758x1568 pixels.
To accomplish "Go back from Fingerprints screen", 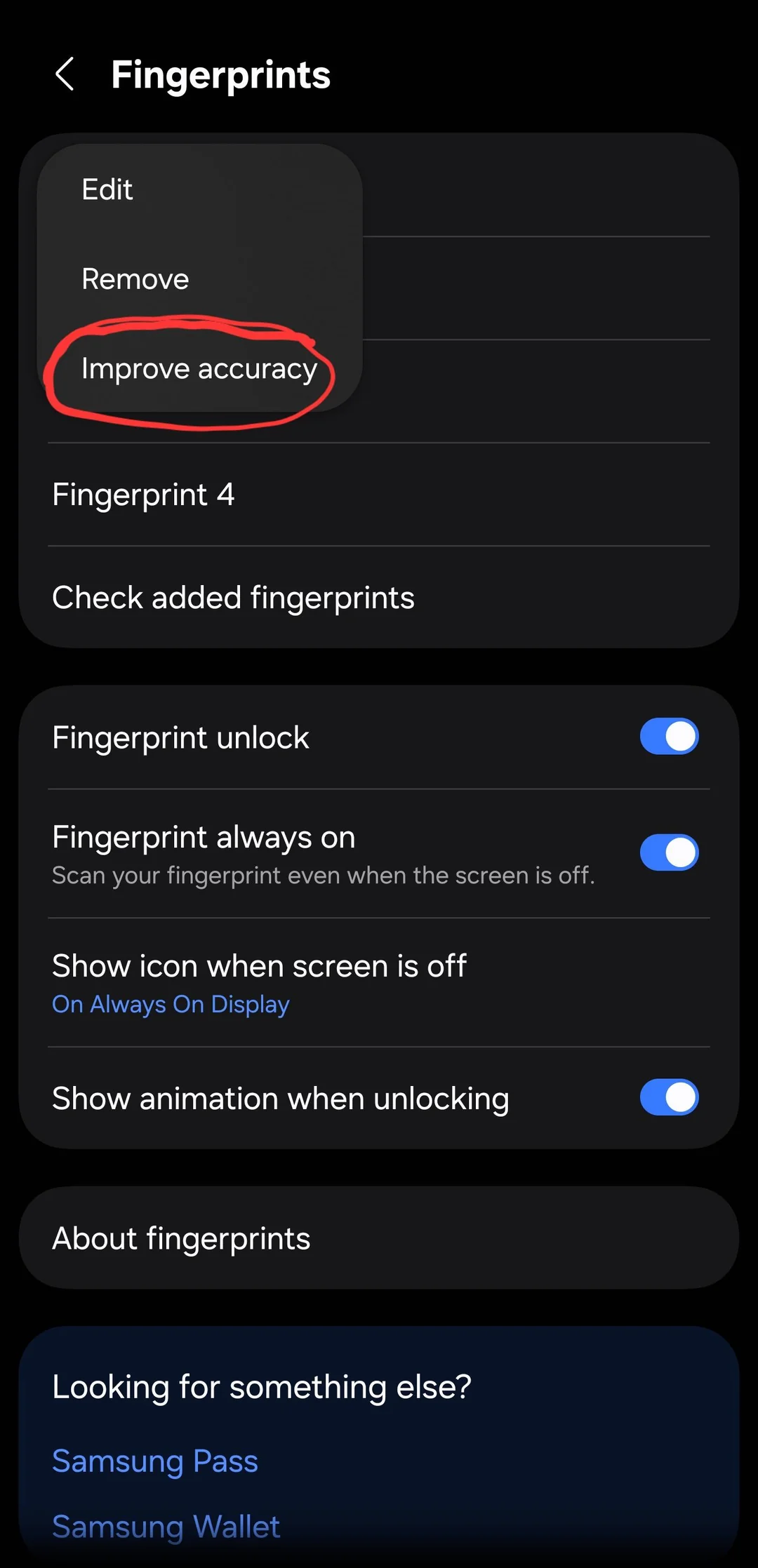I will 65,74.
